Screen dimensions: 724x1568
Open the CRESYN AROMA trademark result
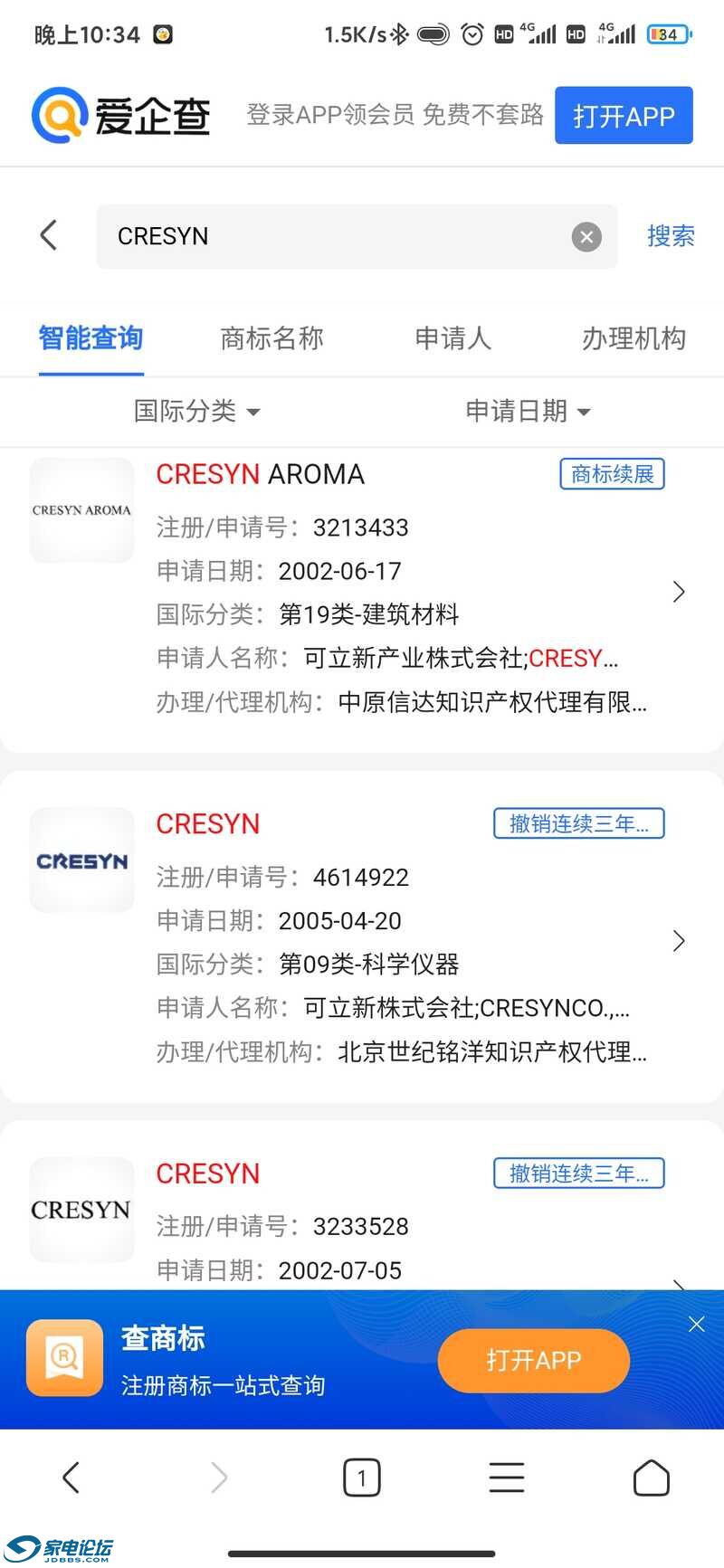[362, 588]
